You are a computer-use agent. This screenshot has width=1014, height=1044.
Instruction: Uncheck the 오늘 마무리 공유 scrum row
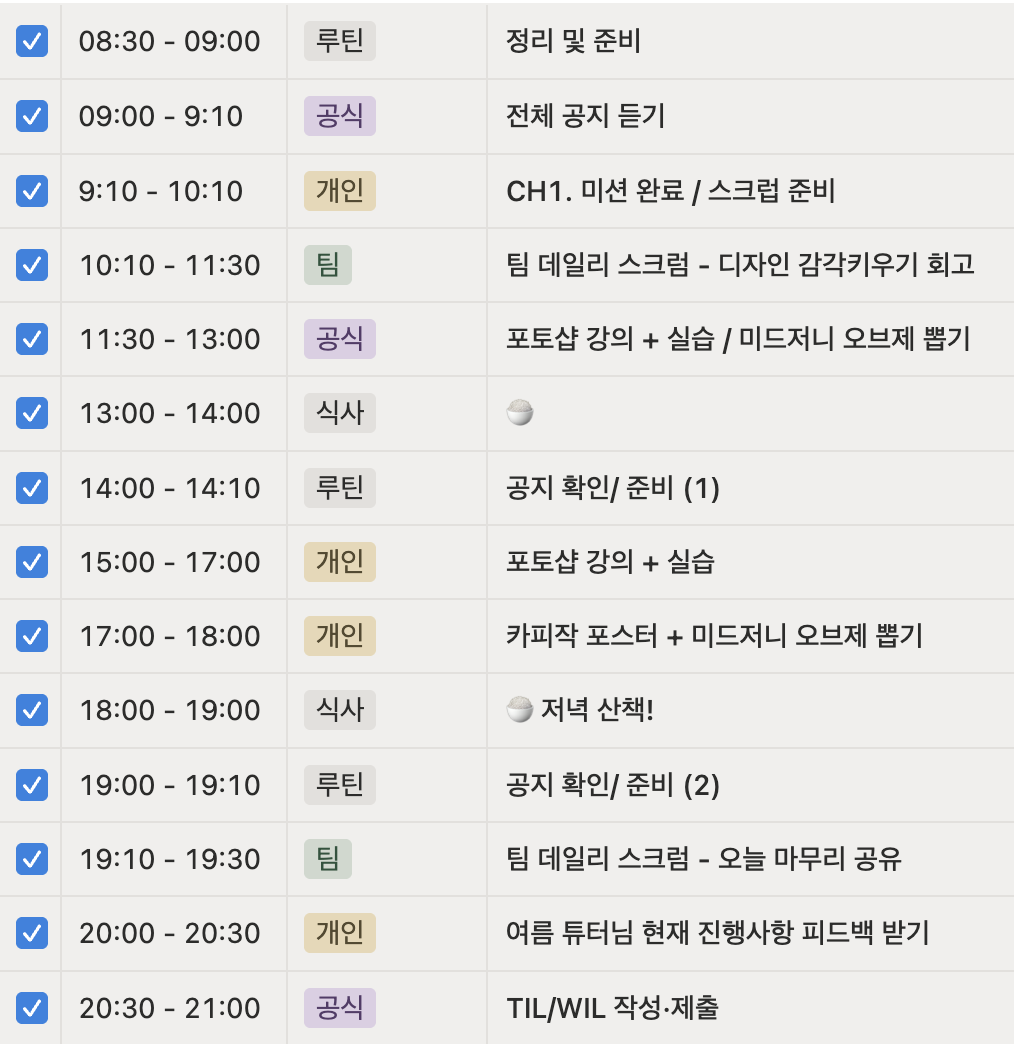pyautogui.click(x=32, y=859)
